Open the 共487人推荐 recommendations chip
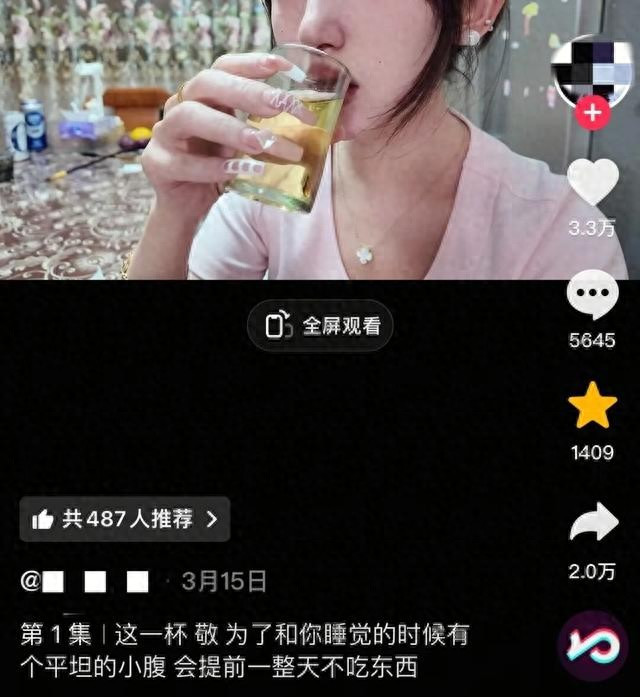This screenshot has height=697, width=640. tap(125, 519)
